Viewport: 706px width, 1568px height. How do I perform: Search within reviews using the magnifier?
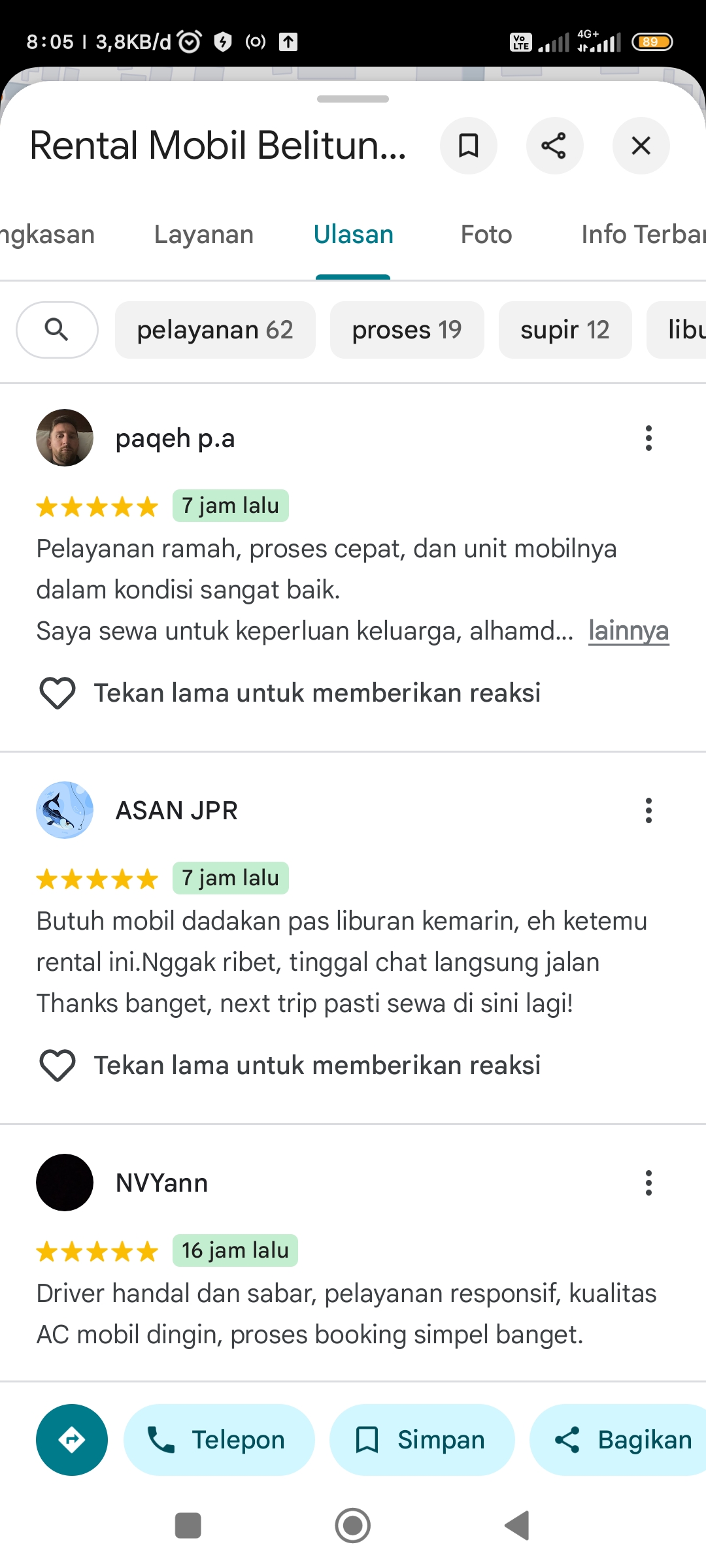pyautogui.click(x=57, y=330)
